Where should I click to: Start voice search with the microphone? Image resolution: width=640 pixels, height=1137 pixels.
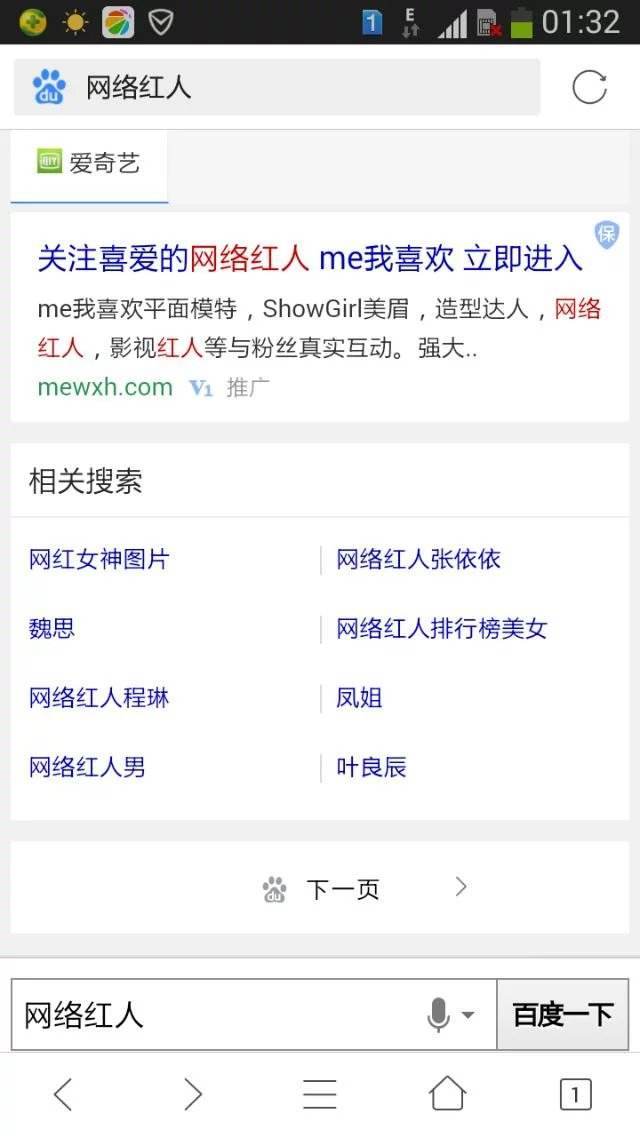coord(439,1015)
